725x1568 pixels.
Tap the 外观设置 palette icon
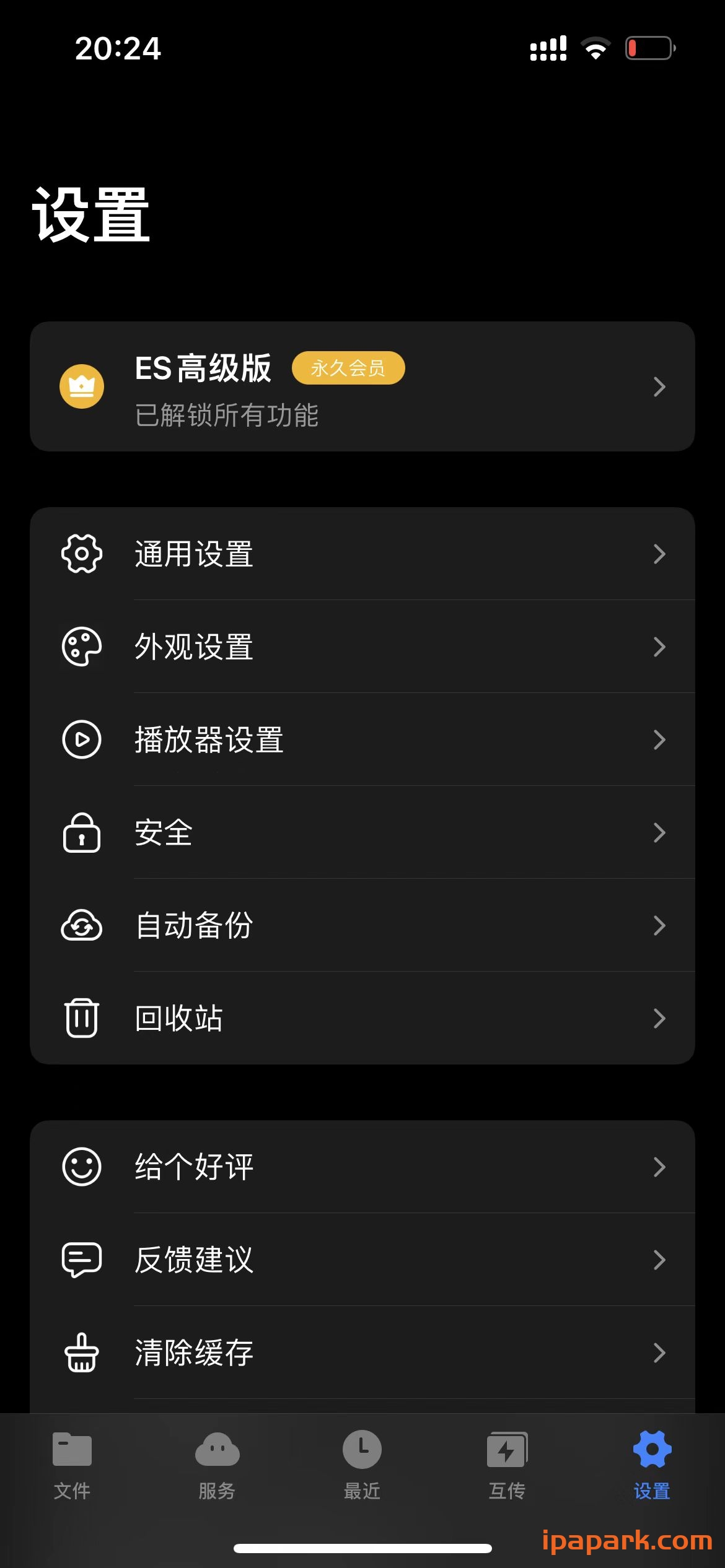point(82,647)
